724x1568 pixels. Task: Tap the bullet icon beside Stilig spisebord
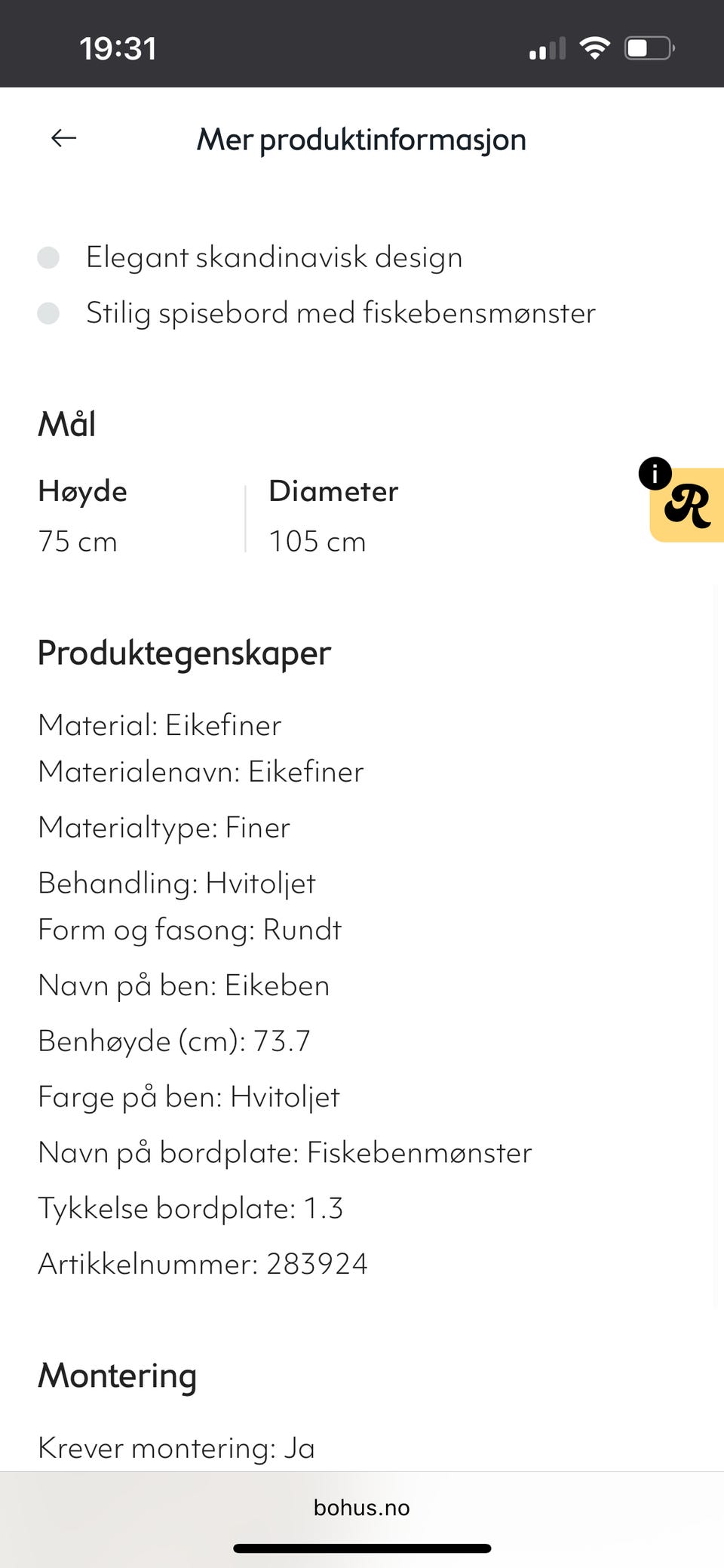pos(51,313)
